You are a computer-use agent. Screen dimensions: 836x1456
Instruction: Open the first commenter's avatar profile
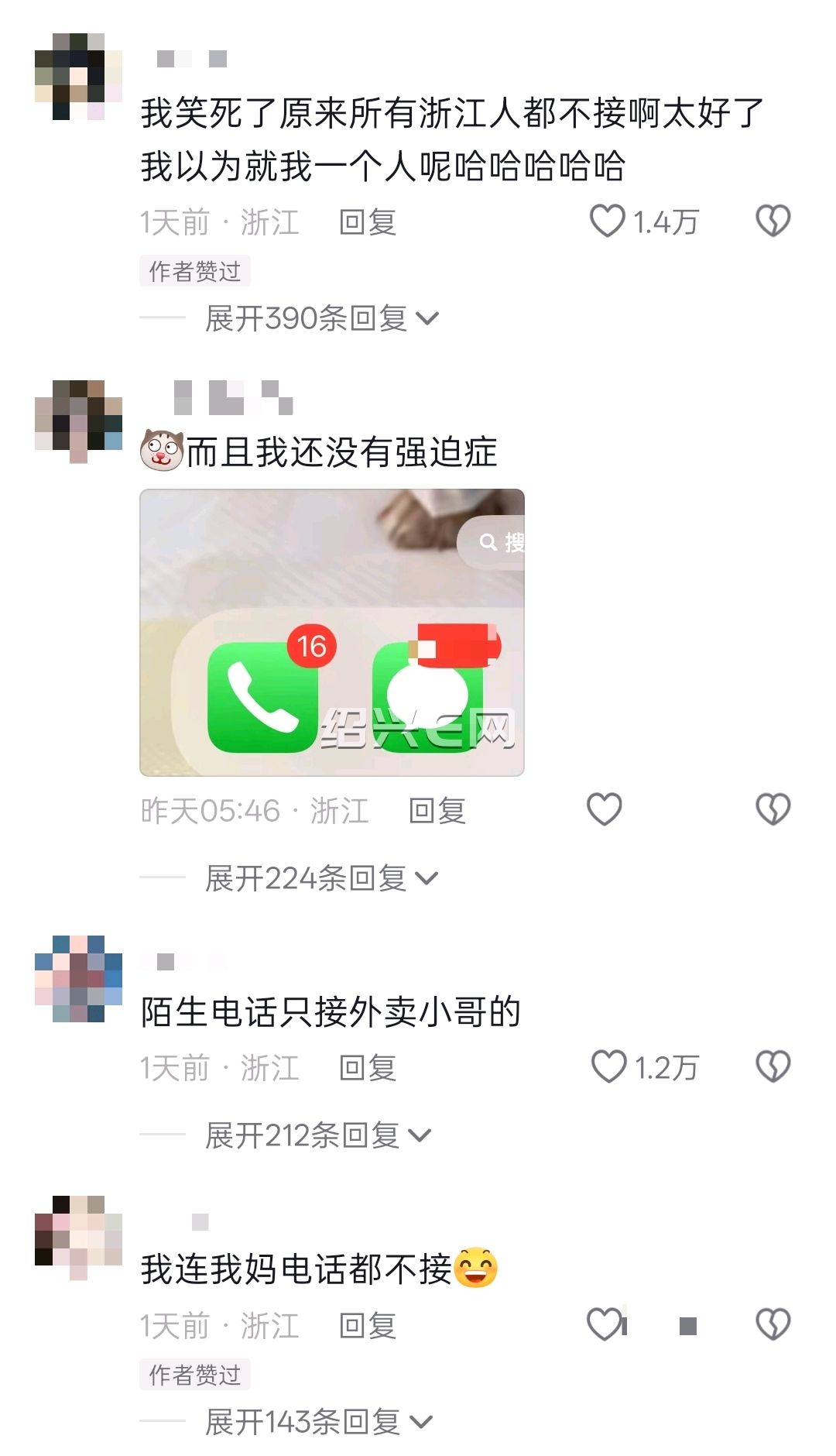[78, 77]
